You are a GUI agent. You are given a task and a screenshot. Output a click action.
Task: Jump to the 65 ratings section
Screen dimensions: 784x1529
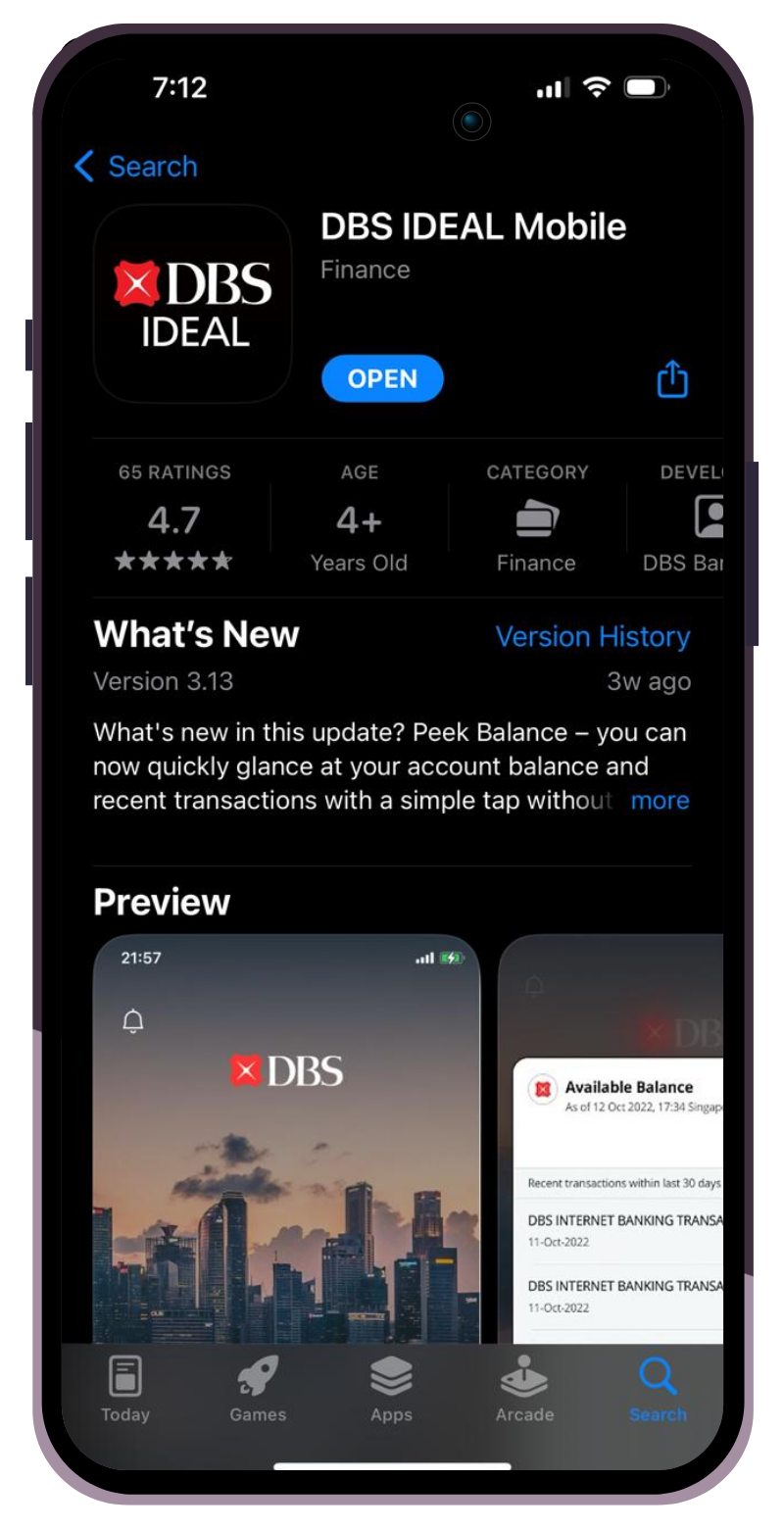174,519
